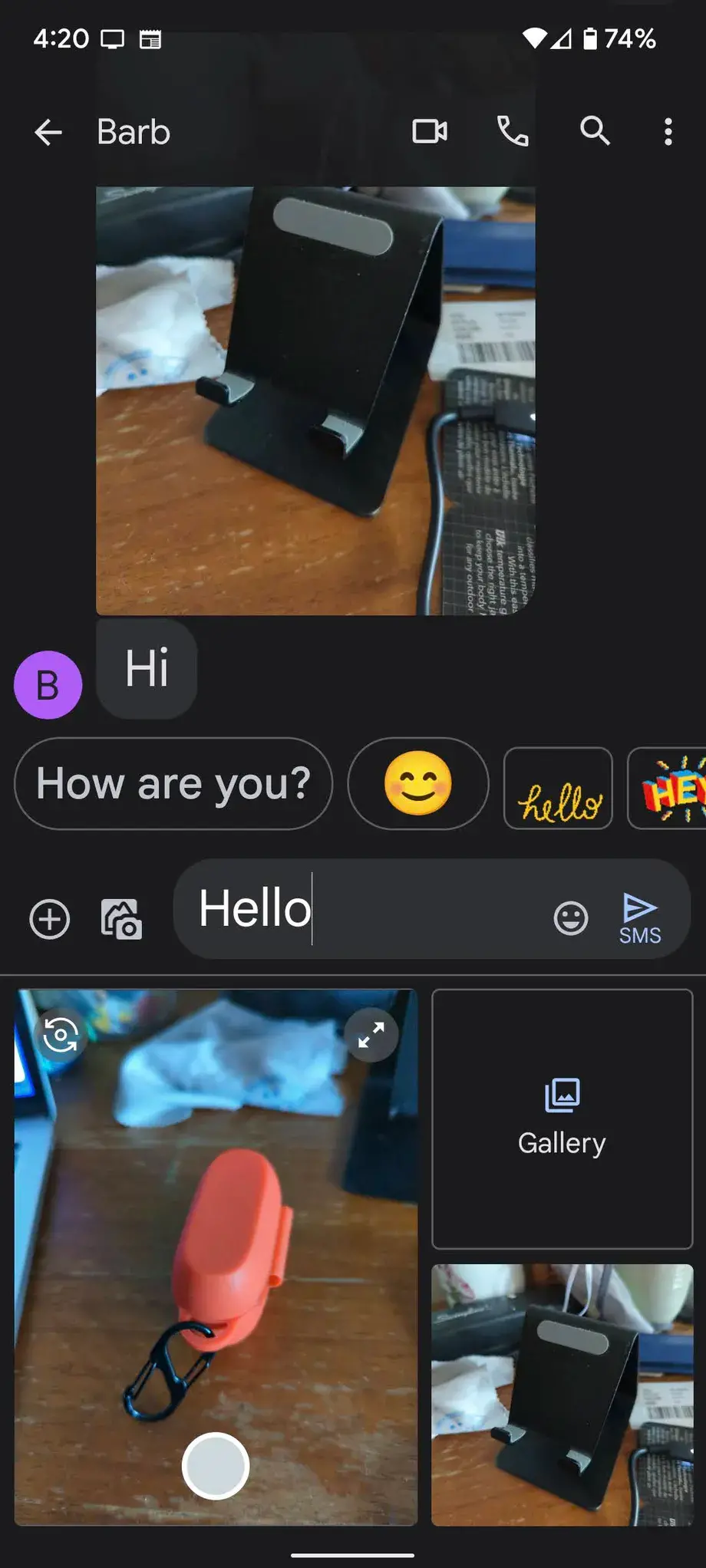Send the Hello message via SMS

pos(639,917)
